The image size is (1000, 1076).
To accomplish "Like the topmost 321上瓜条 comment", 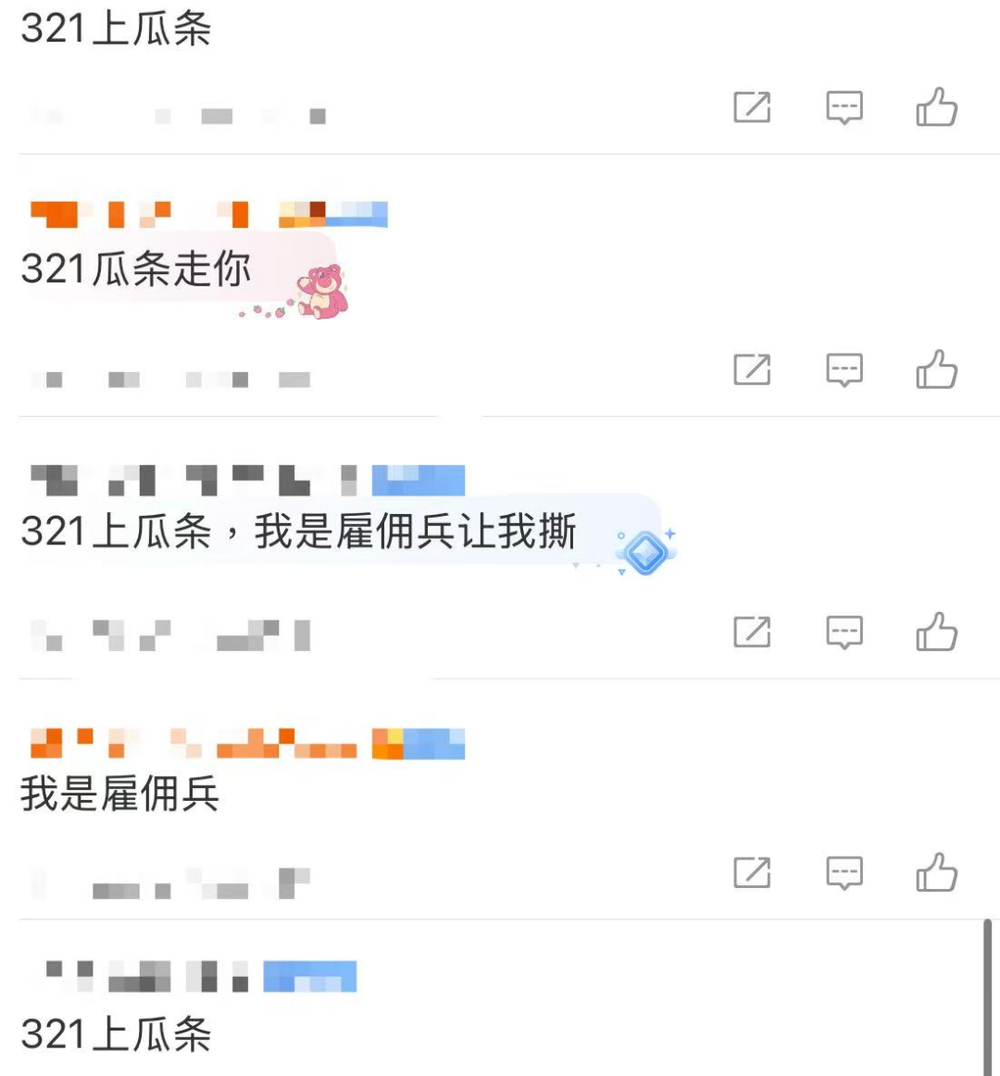I will pyautogui.click(x=937, y=107).
